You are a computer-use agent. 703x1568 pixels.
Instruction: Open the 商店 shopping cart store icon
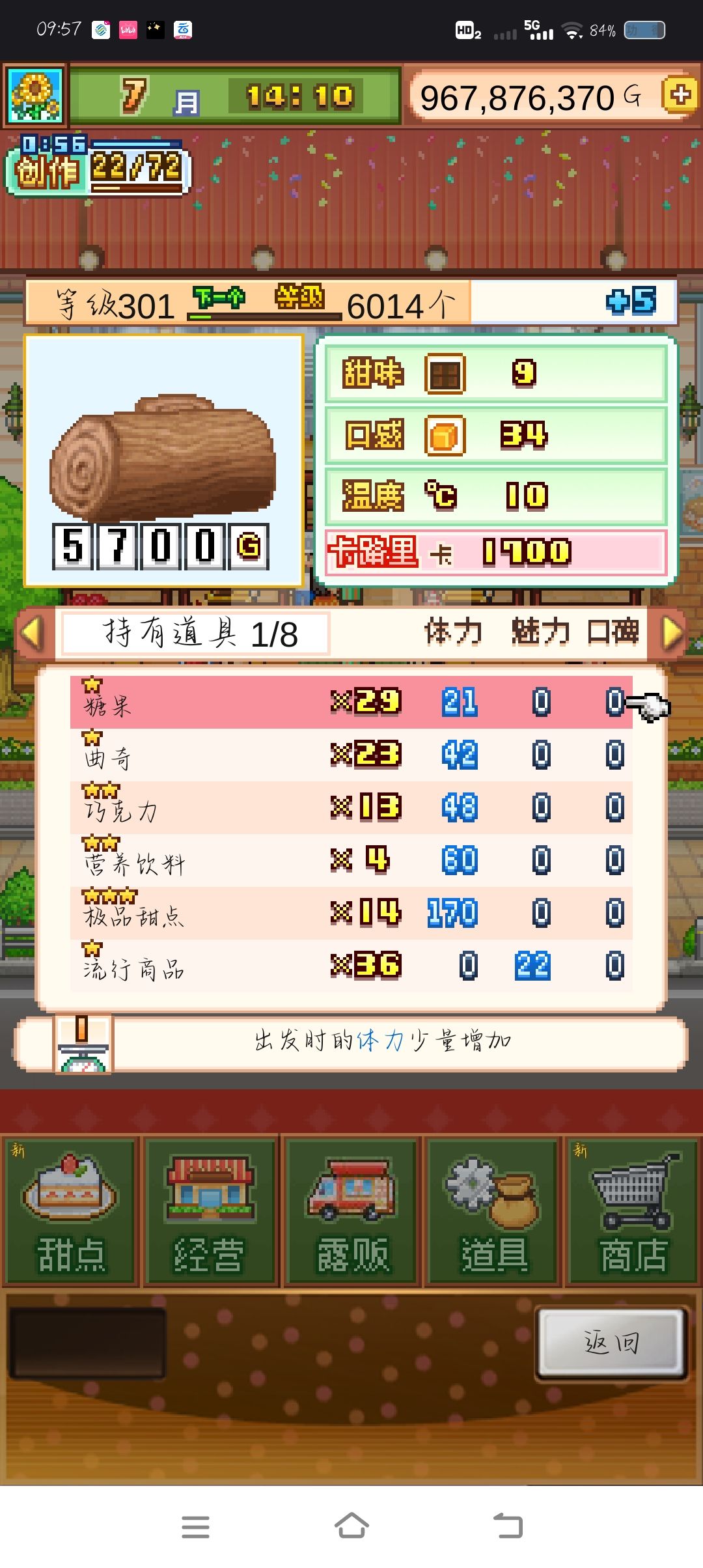click(x=631, y=1211)
